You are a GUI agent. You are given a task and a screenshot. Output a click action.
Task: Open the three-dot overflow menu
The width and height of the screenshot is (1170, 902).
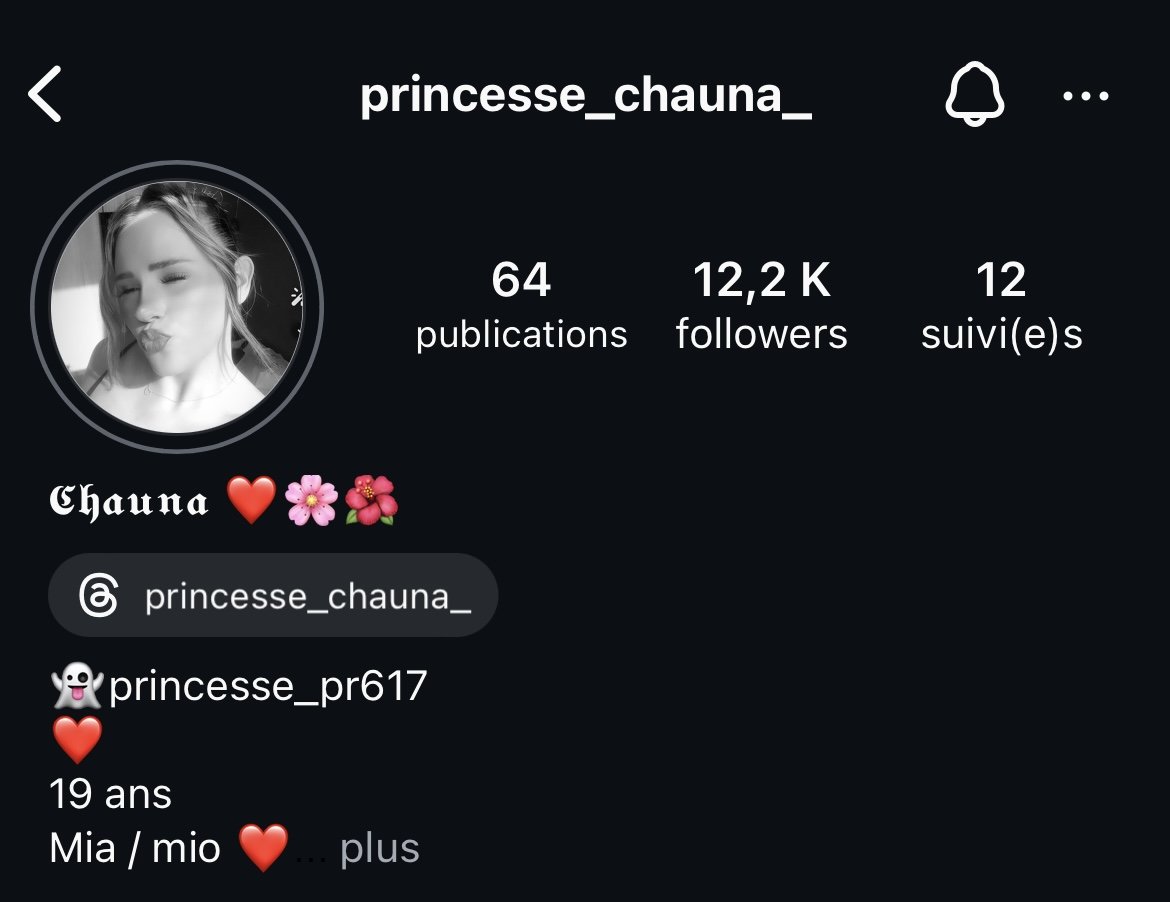click(1085, 97)
